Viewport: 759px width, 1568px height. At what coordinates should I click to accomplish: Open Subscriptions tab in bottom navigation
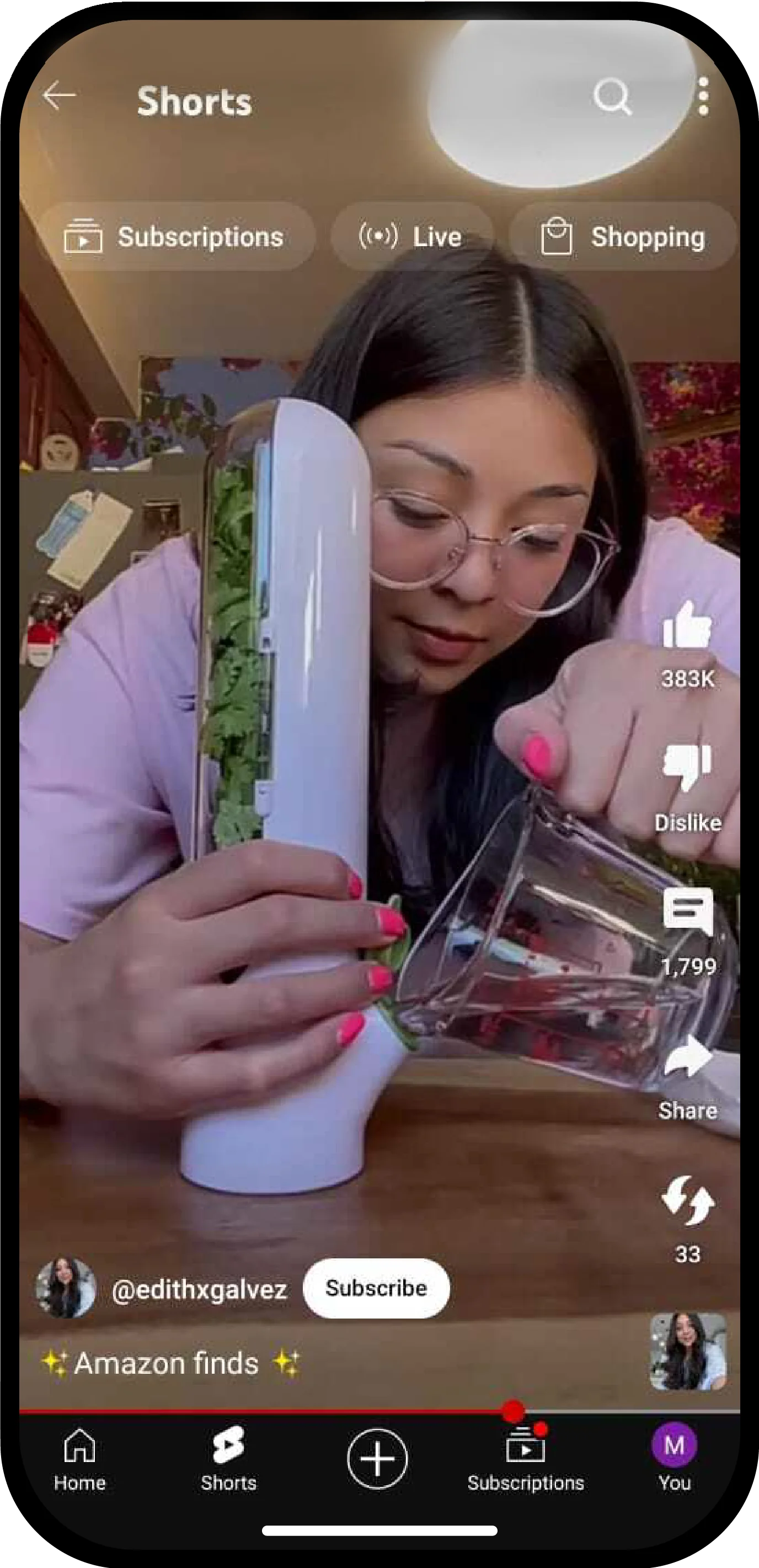pos(526,1458)
